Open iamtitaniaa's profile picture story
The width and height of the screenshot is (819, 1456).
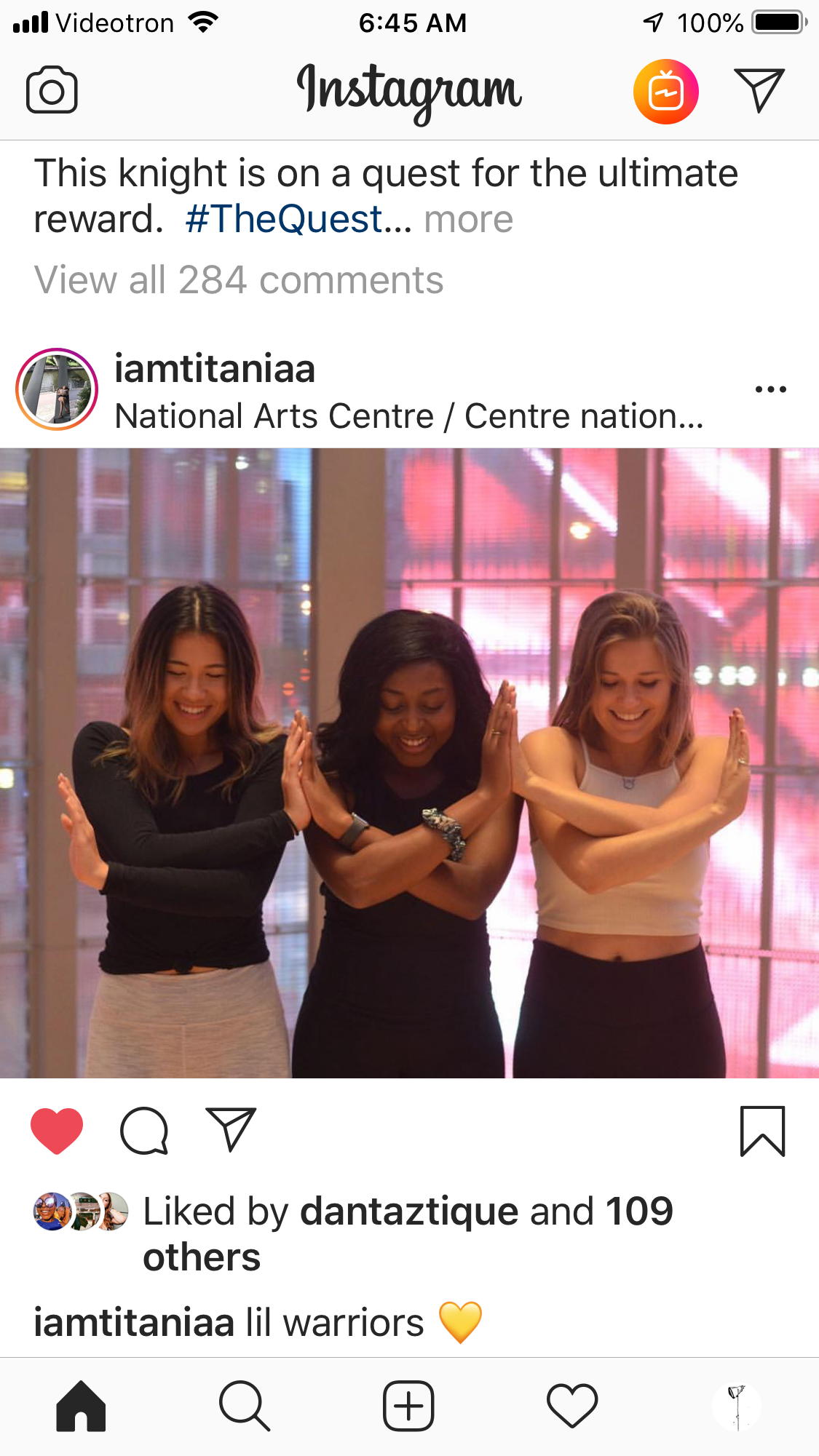[57, 389]
